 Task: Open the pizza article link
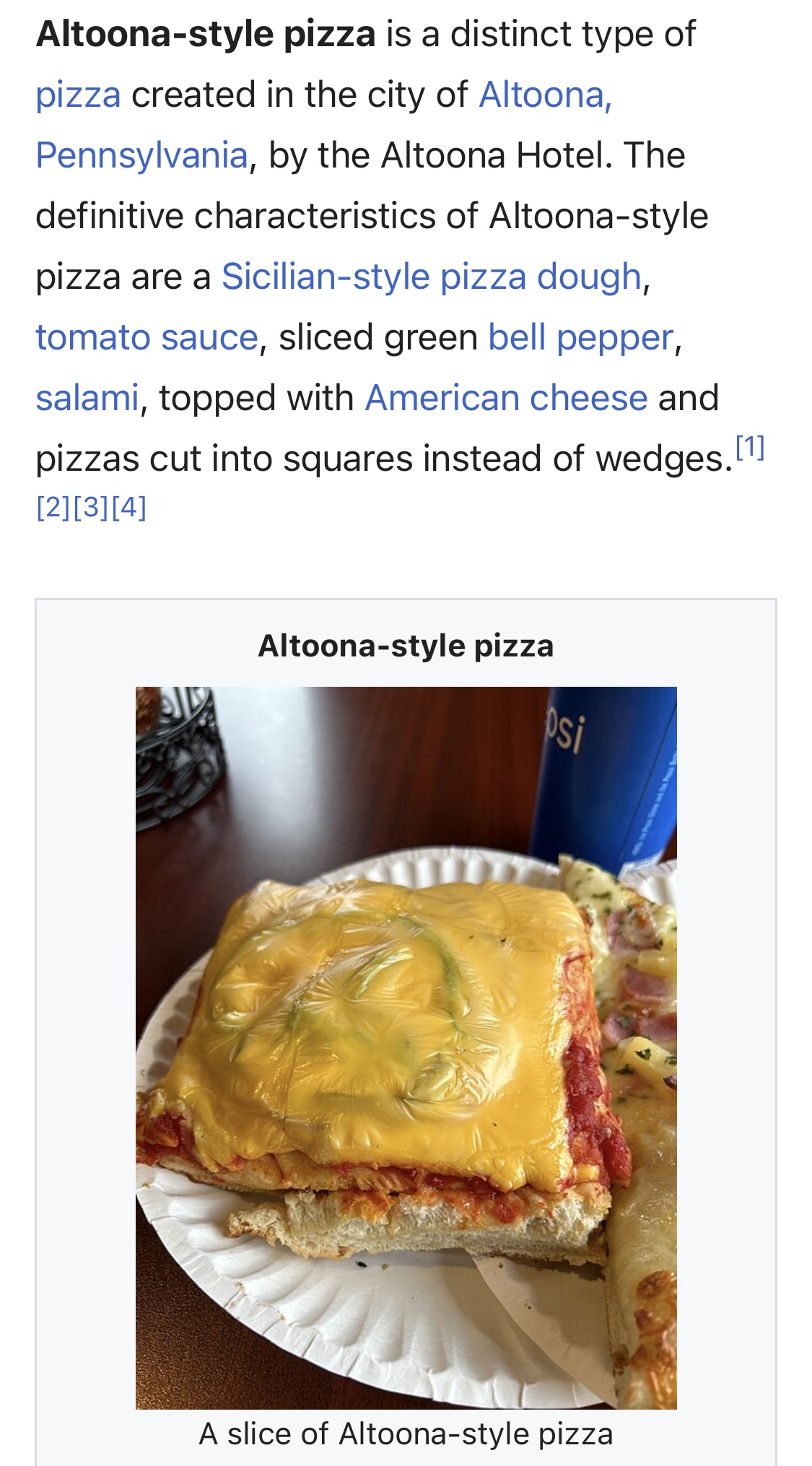tap(78, 95)
